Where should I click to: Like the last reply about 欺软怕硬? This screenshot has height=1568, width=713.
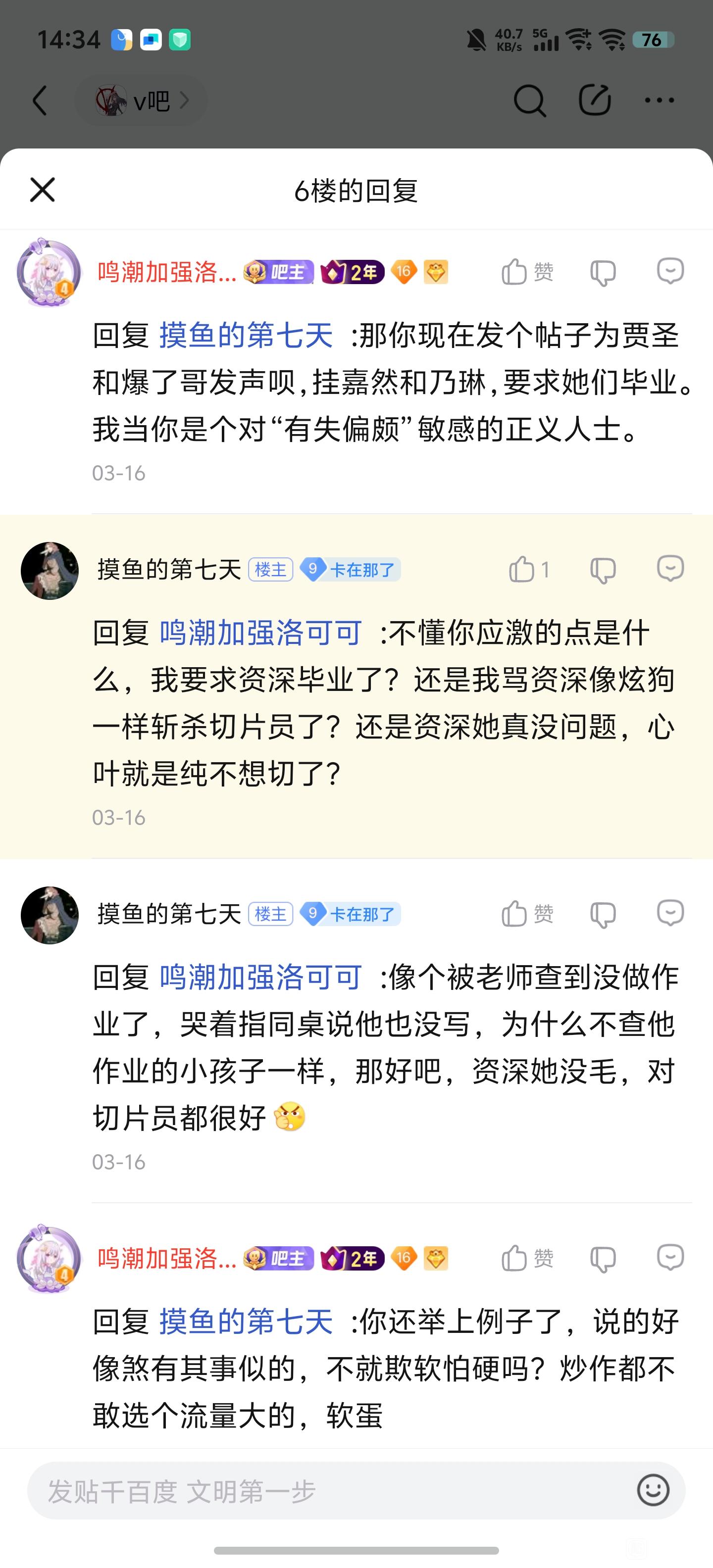pos(526,1258)
